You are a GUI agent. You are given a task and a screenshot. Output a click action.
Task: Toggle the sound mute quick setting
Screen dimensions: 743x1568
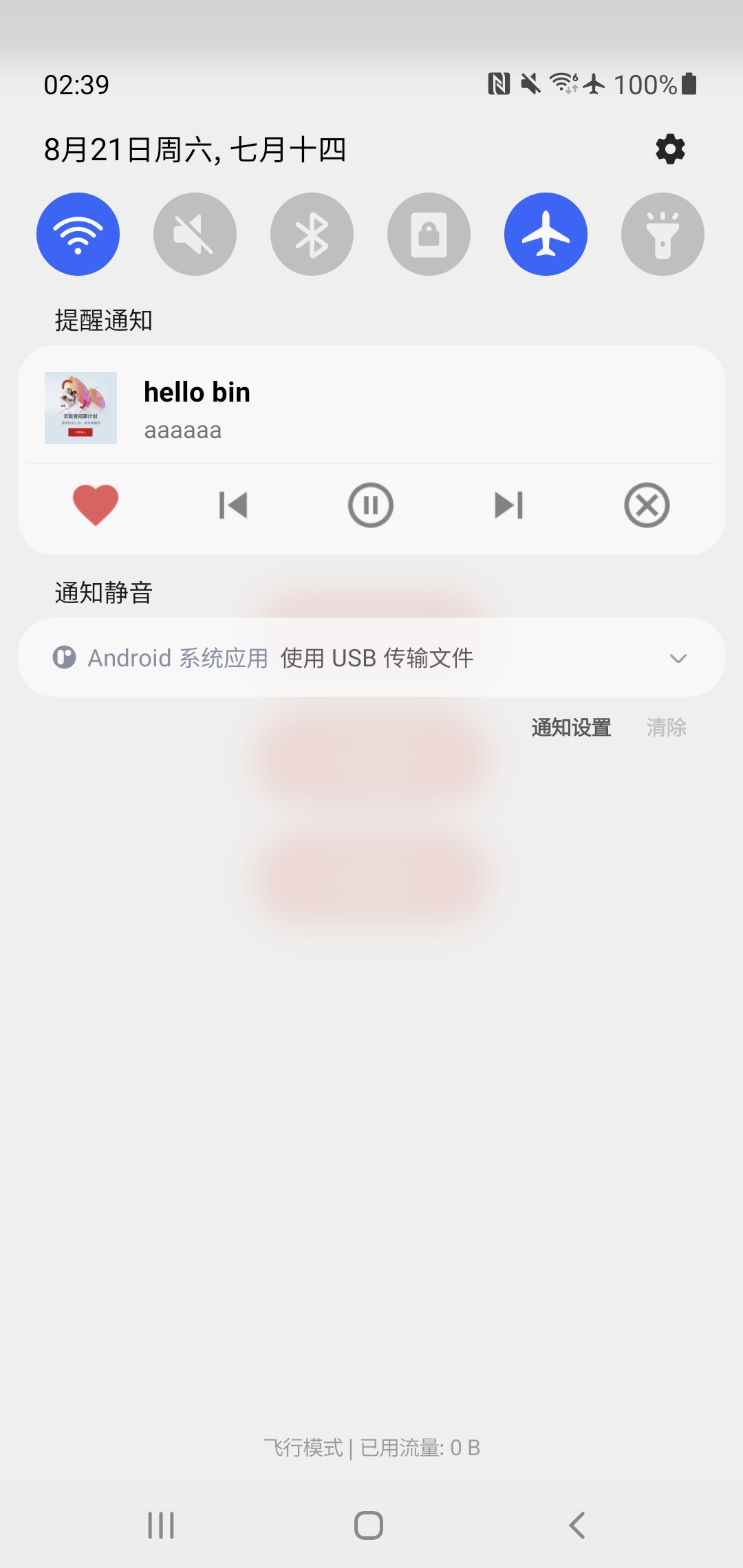(195, 235)
